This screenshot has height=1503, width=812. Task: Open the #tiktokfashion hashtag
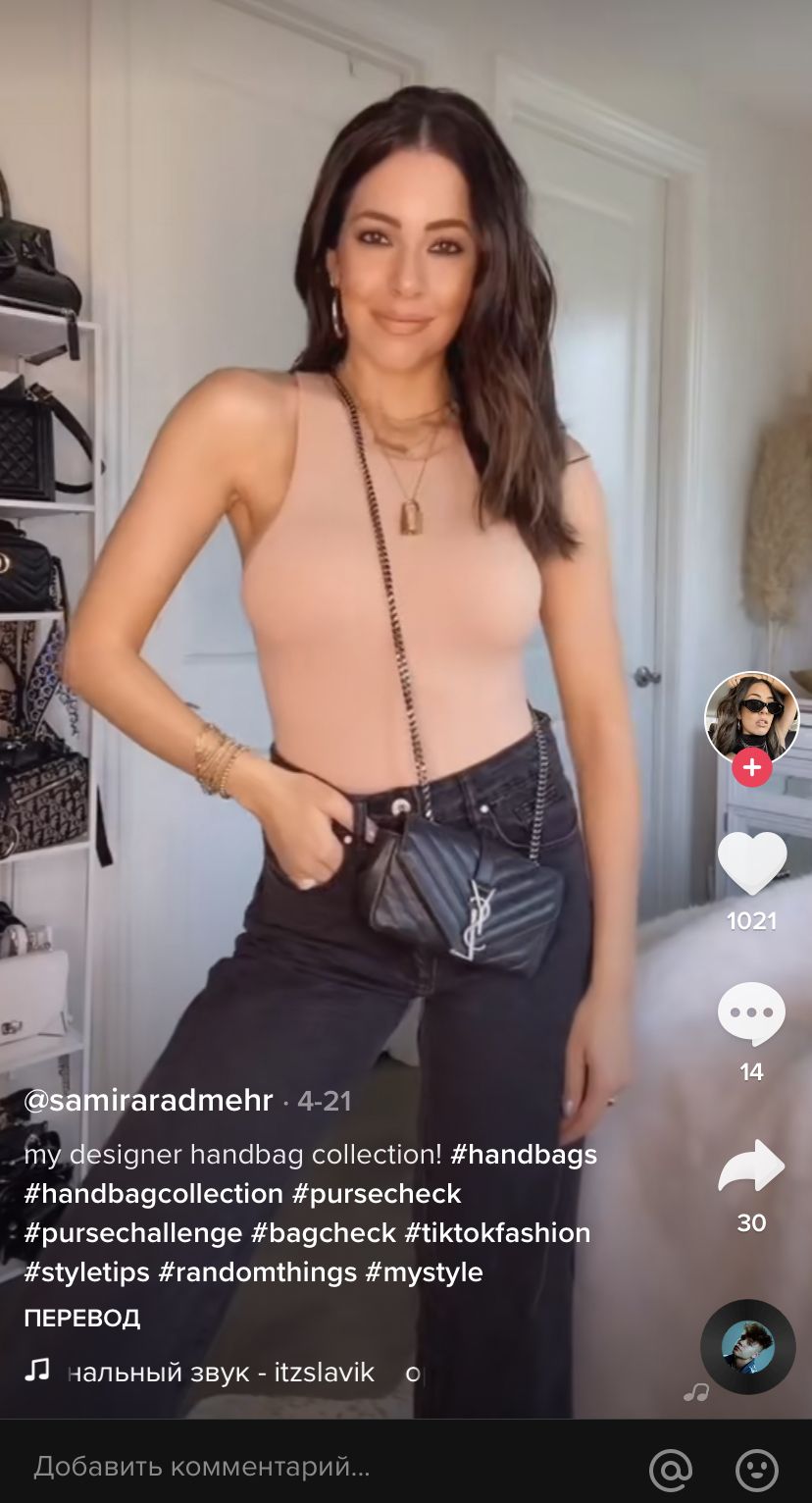click(497, 1232)
